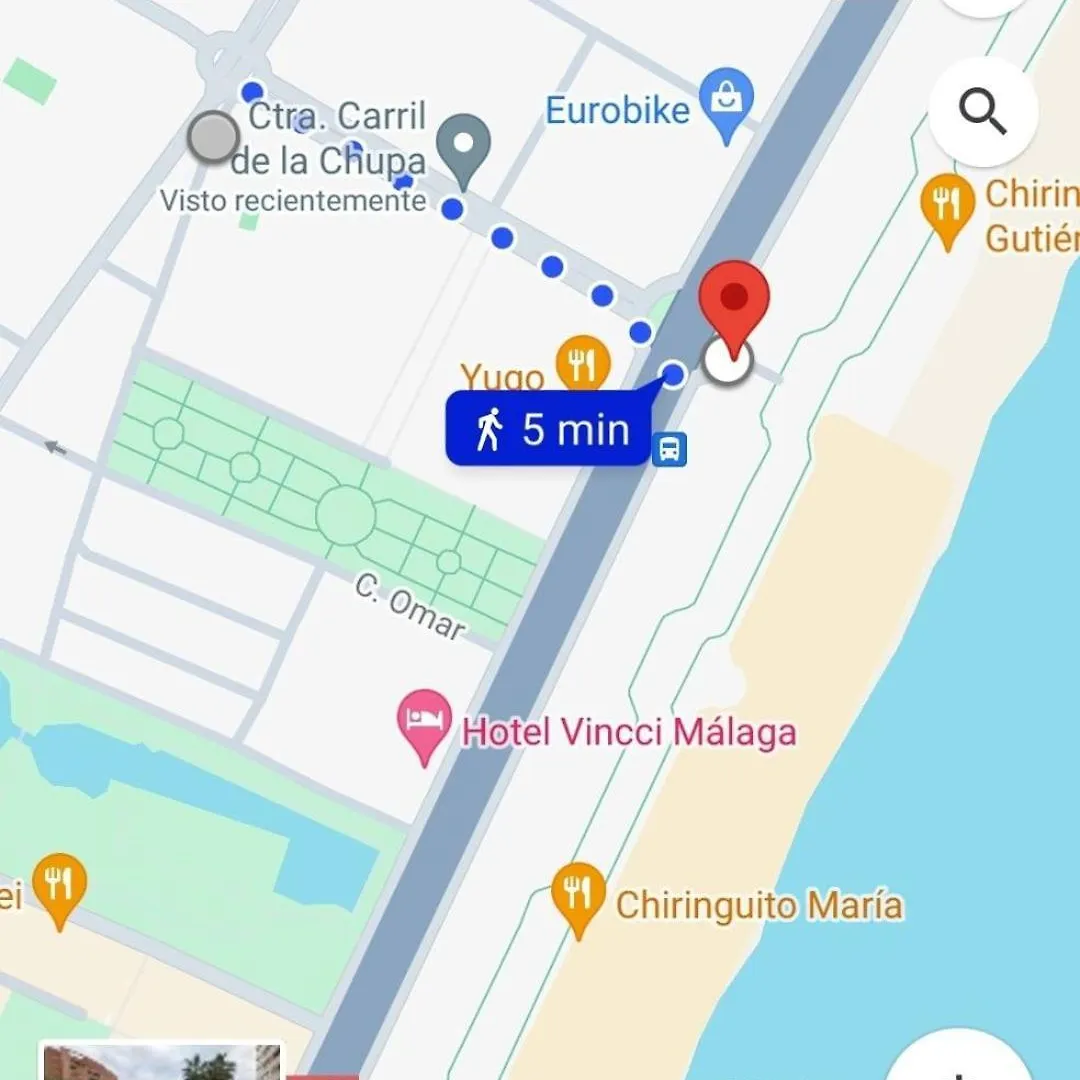Open the search magnifier button
Viewport: 1080px width, 1080px height.
(982, 112)
